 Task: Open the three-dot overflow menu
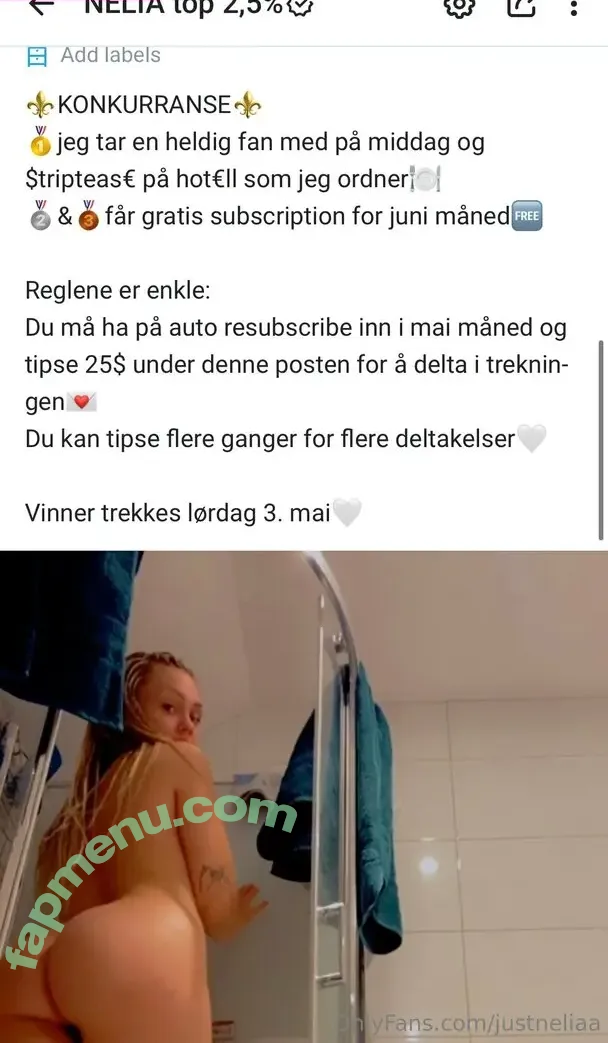click(x=574, y=8)
